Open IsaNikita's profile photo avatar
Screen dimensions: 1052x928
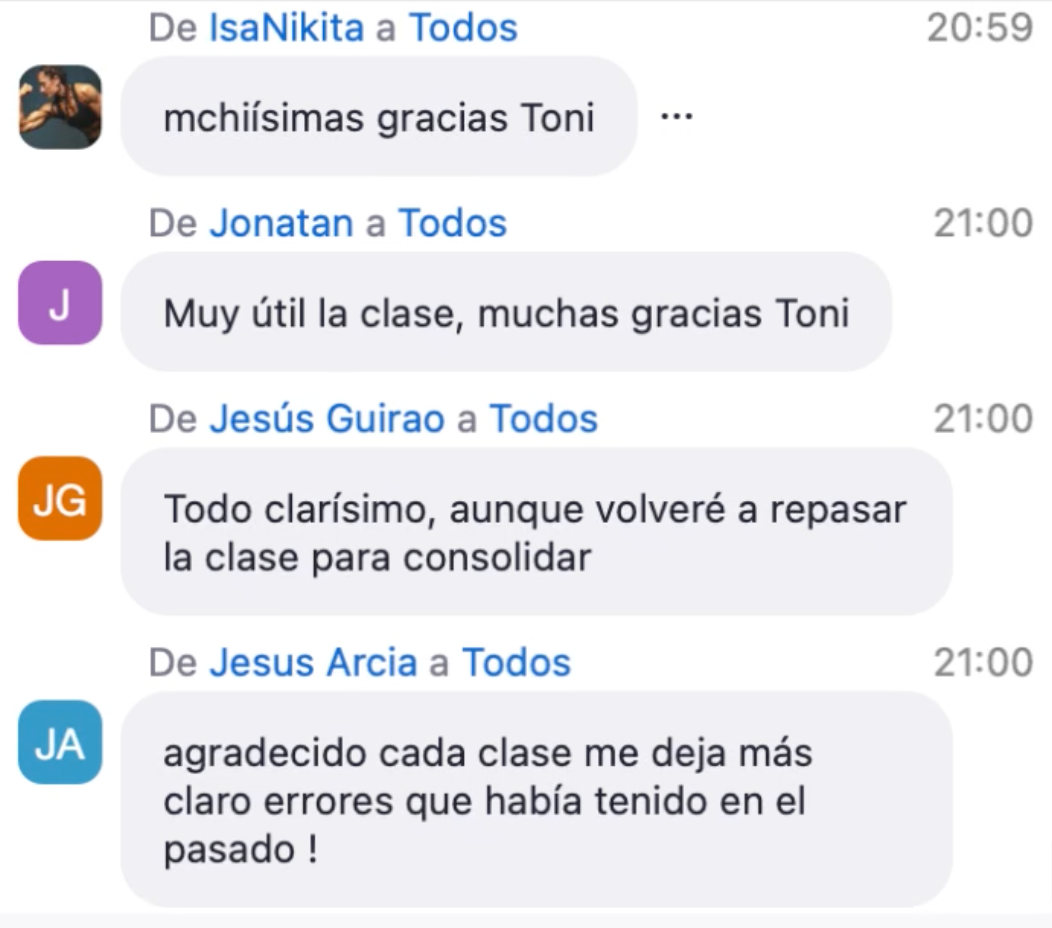click(60, 107)
